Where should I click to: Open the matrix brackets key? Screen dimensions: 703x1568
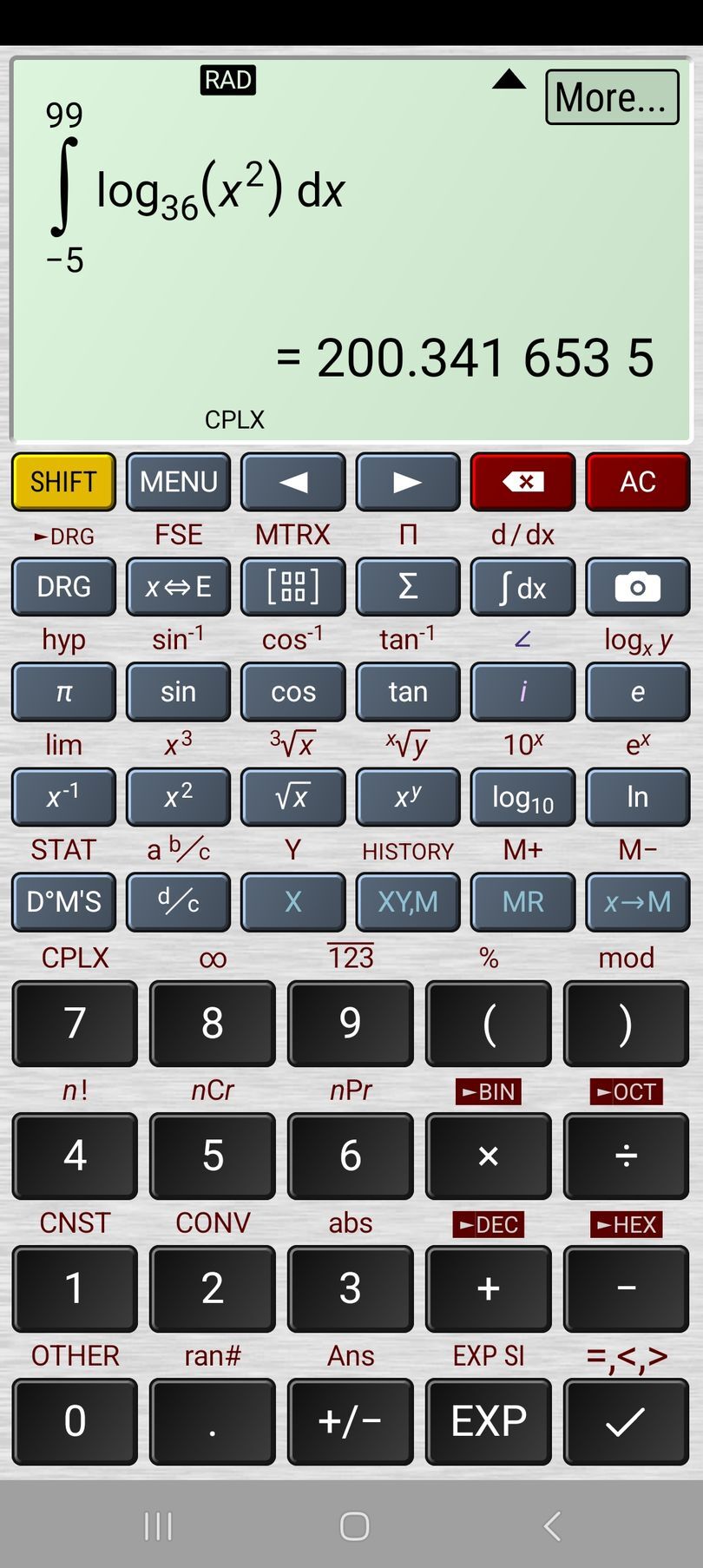[292, 587]
